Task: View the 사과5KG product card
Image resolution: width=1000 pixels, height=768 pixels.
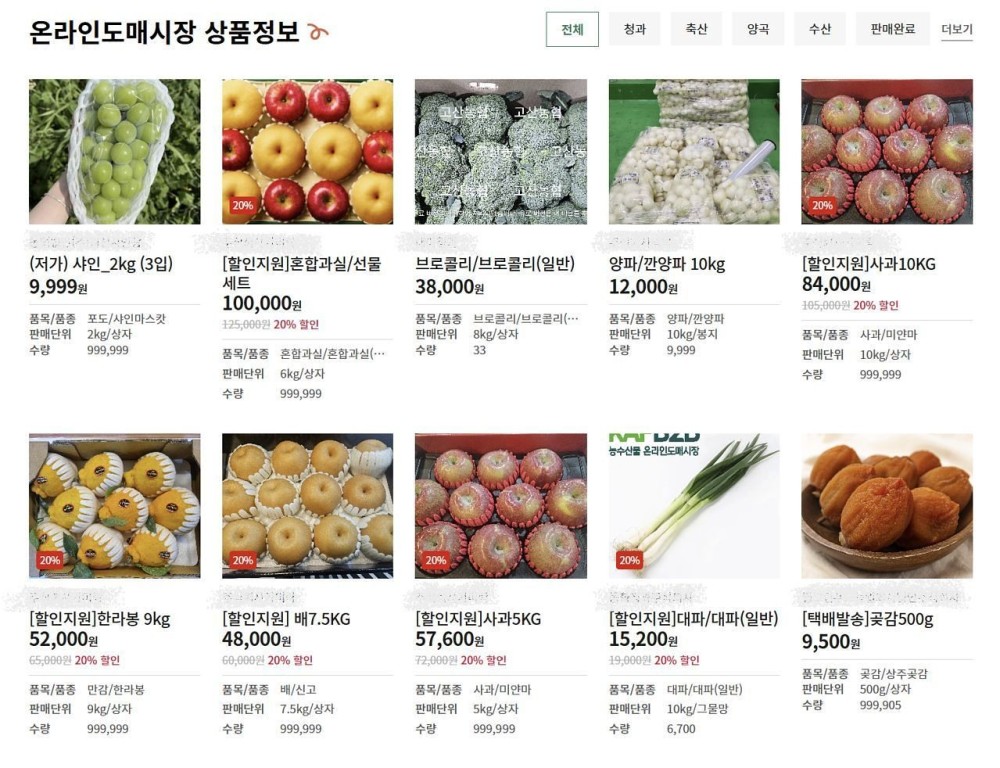Action: 500,506
